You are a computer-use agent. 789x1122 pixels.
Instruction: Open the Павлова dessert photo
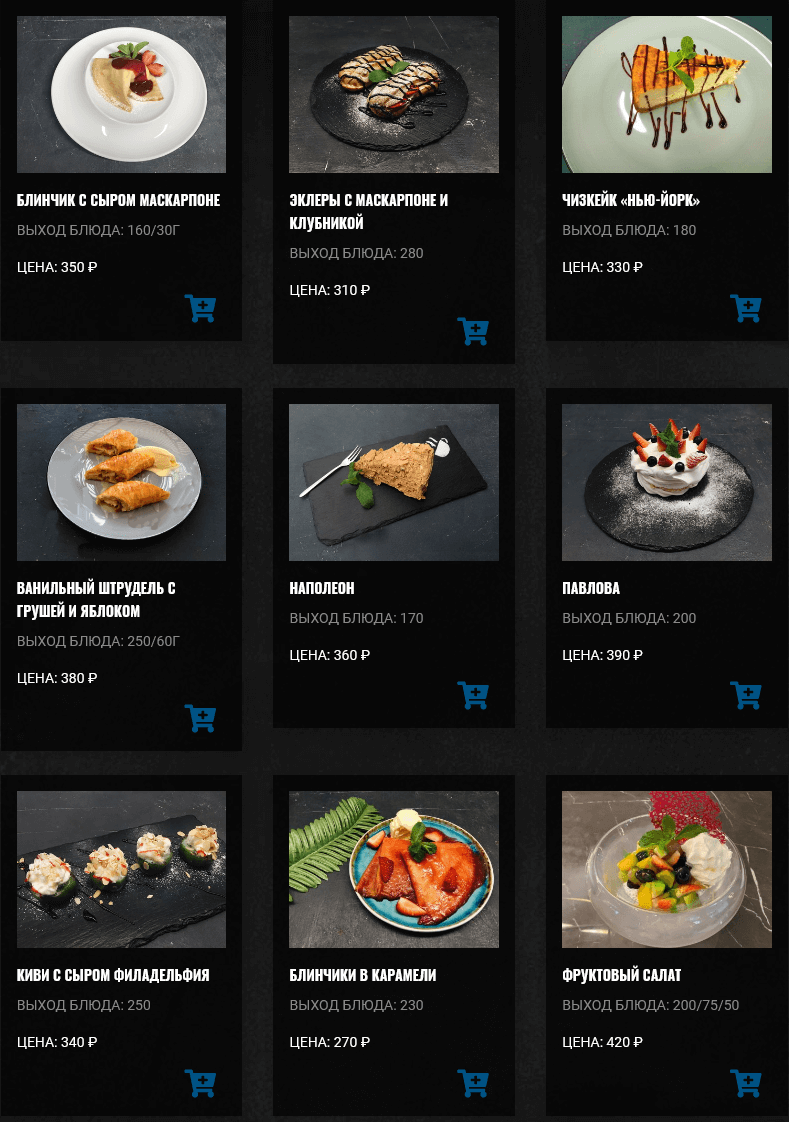[x=667, y=482]
